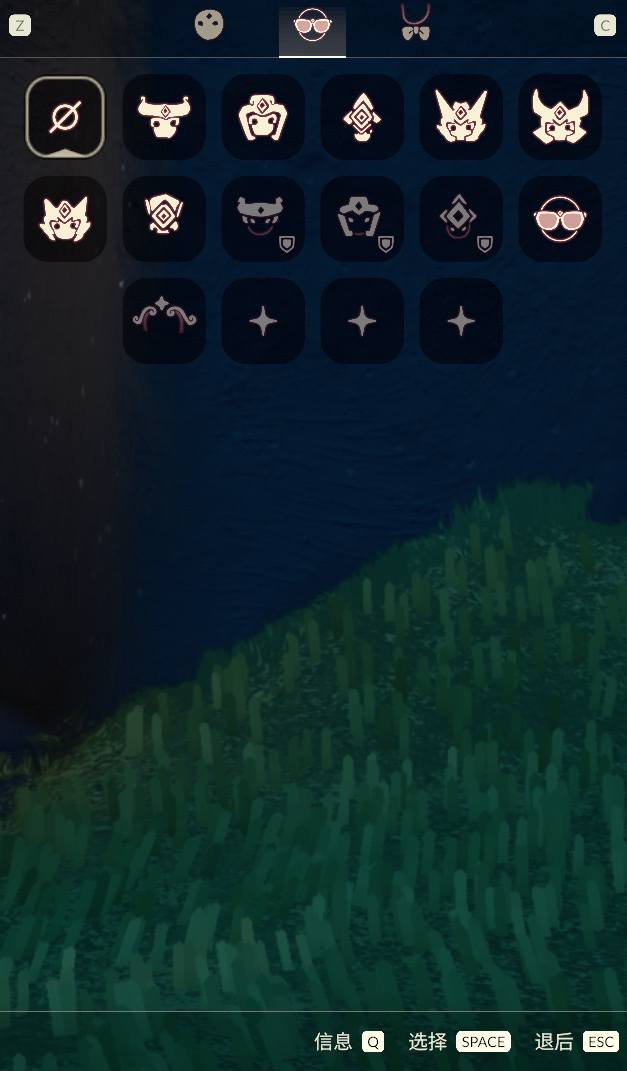Confirm with 选择 SPACE button

pyautogui.click(x=483, y=1042)
